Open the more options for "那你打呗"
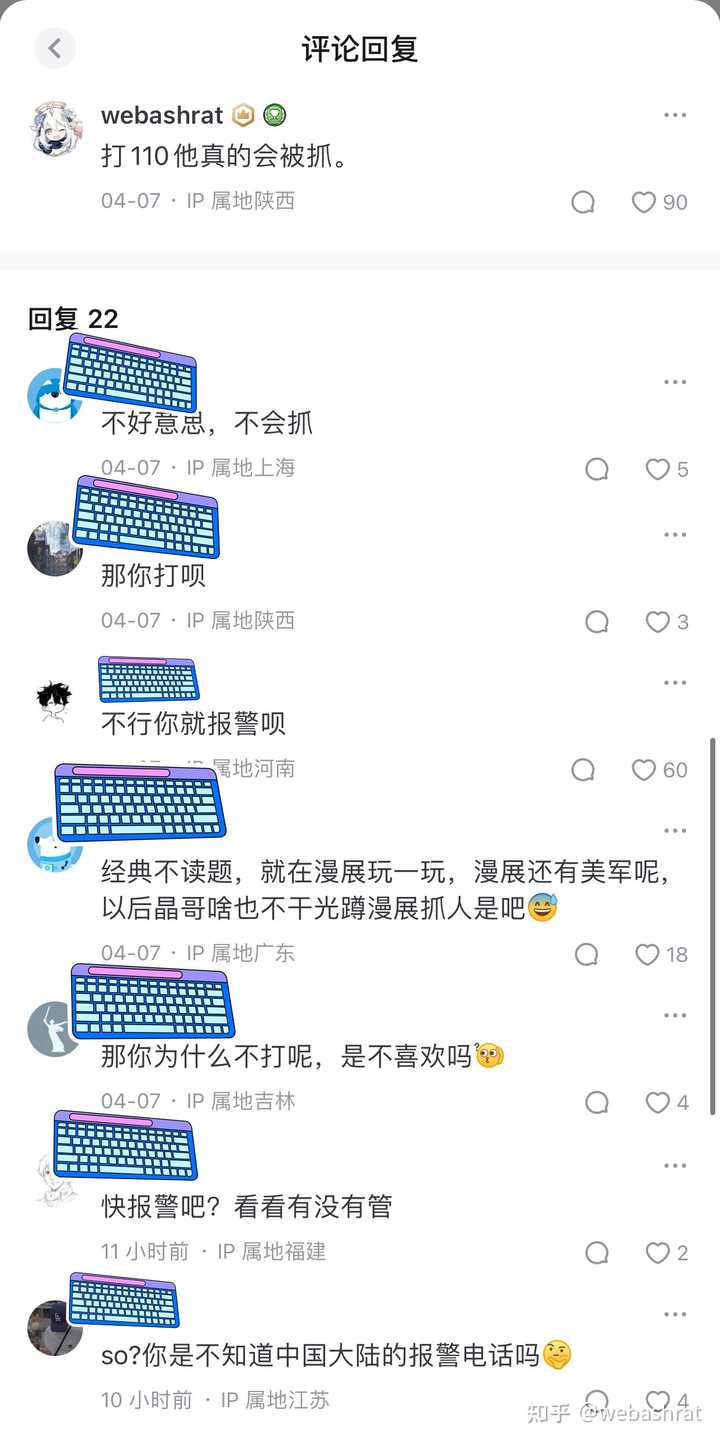 coord(675,535)
